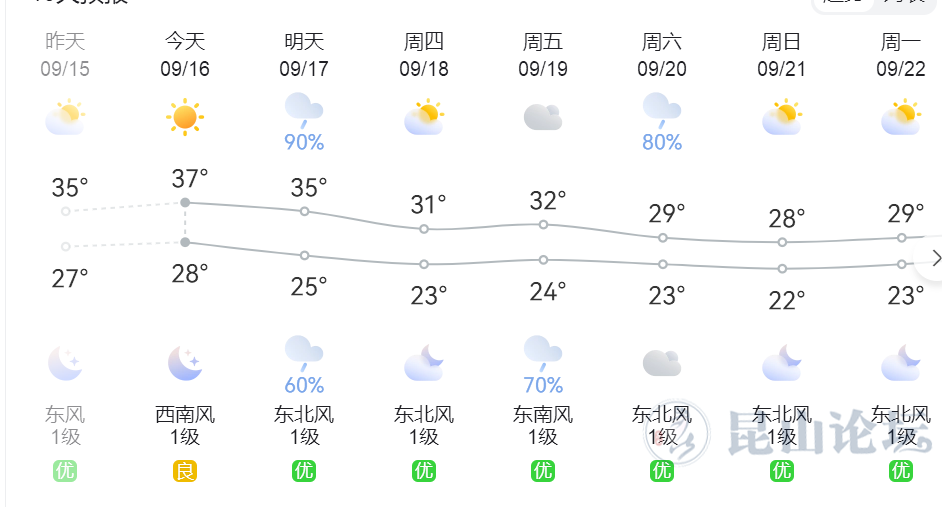Show next days with the right arrow
The height and width of the screenshot is (507, 942).
(x=935, y=258)
